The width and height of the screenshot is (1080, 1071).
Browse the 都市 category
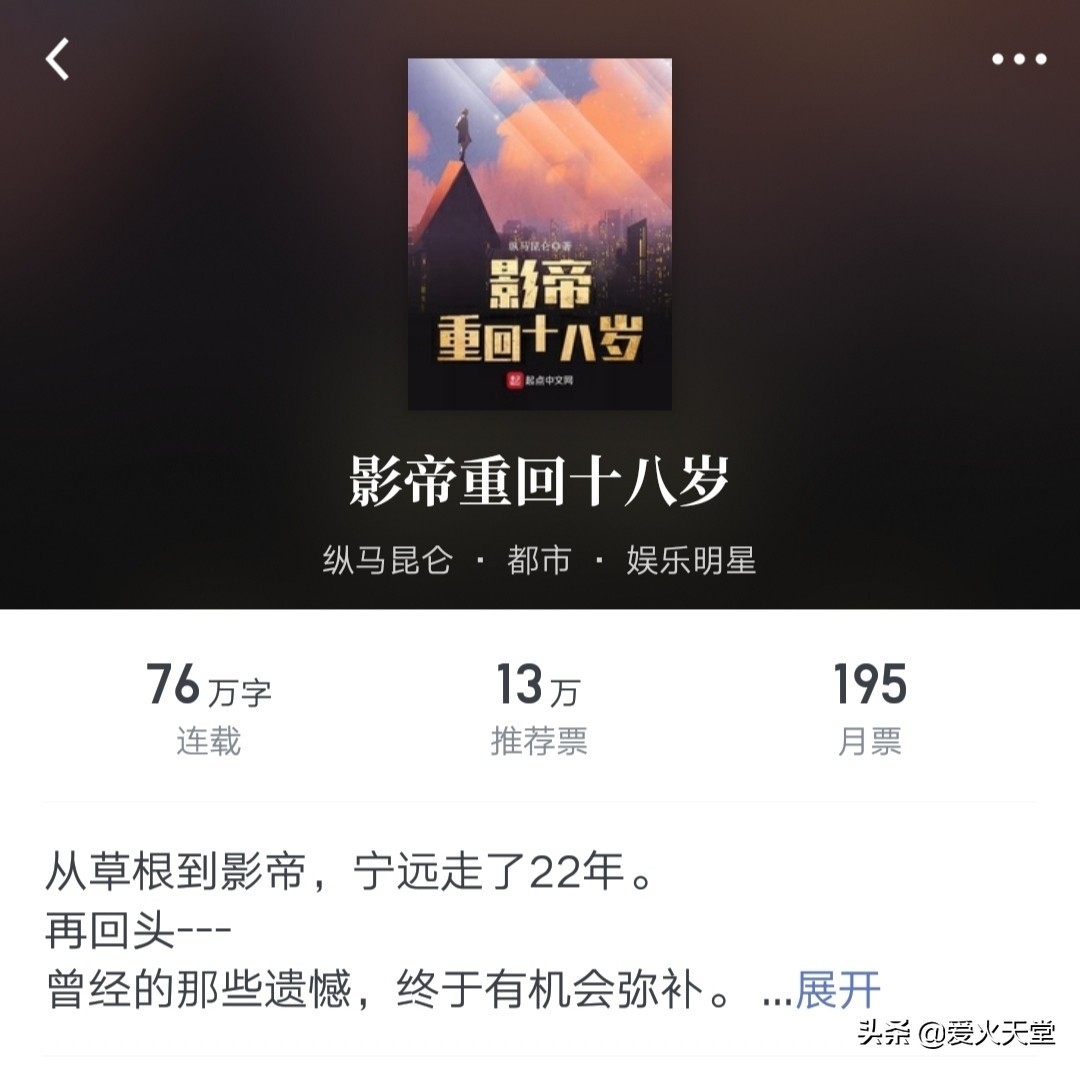[x=539, y=560]
